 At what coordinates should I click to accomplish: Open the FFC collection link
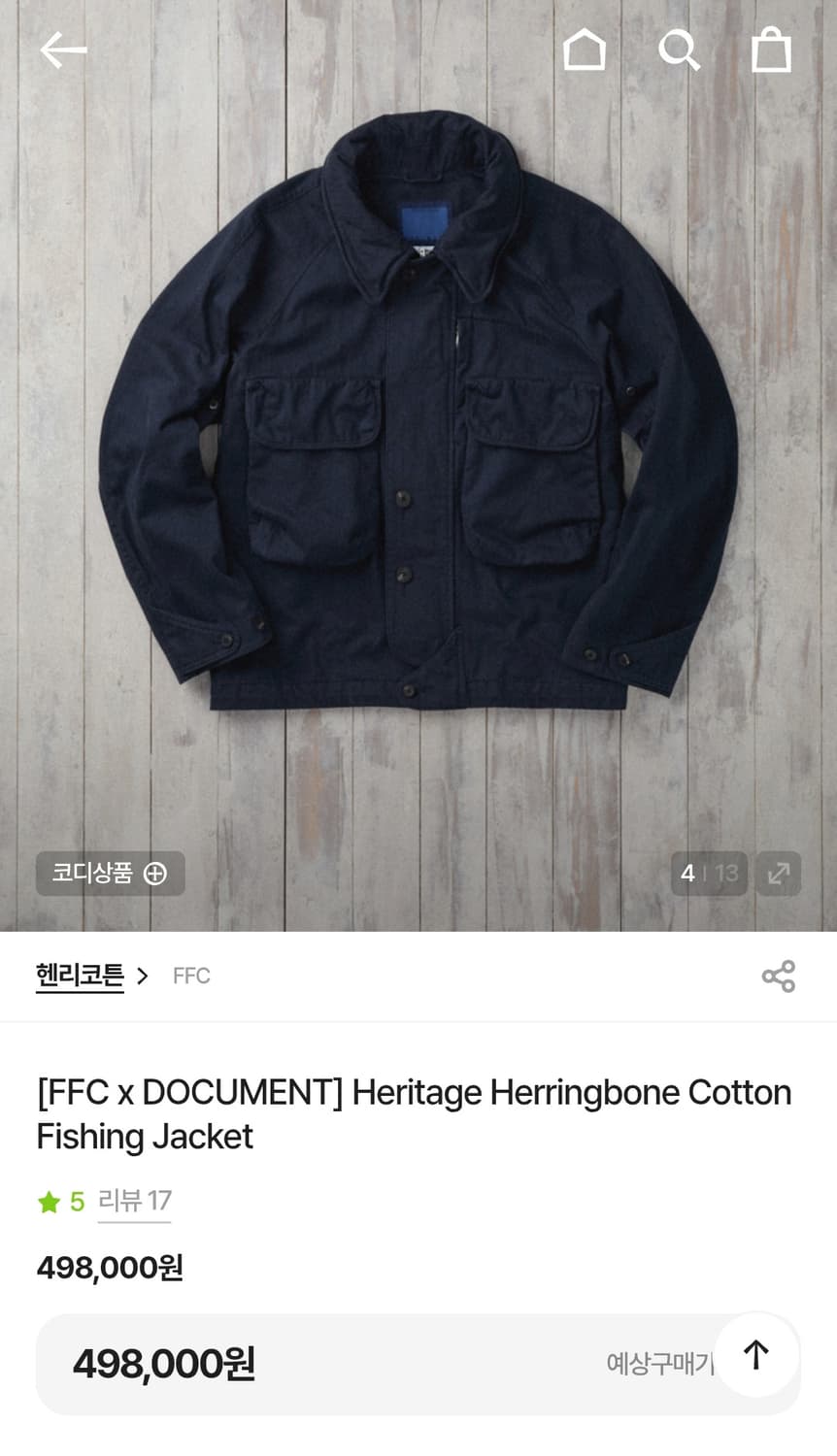191,976
